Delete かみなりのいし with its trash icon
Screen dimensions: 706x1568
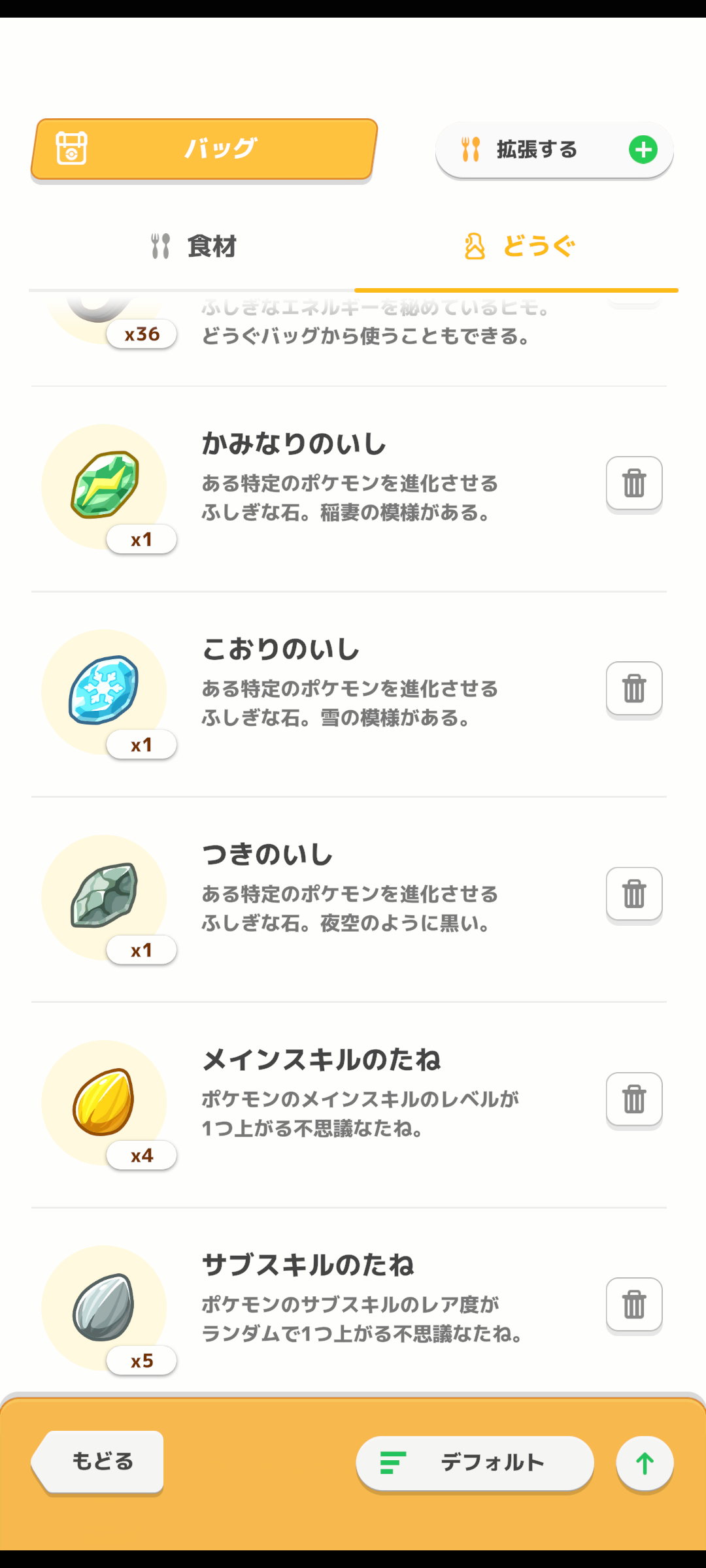pos(634,483)
